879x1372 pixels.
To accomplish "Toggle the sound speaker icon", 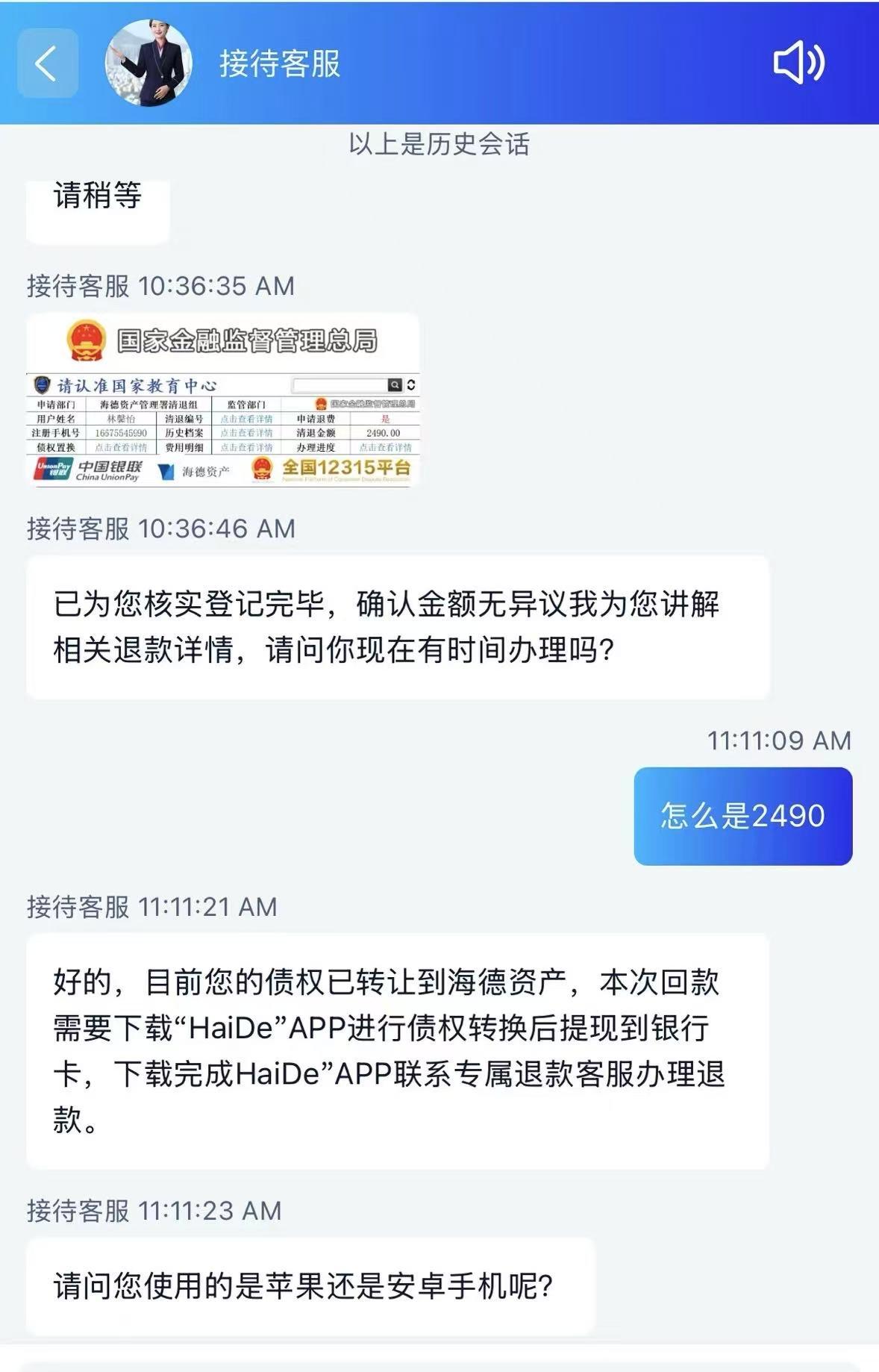I will (x=798, y=63).
